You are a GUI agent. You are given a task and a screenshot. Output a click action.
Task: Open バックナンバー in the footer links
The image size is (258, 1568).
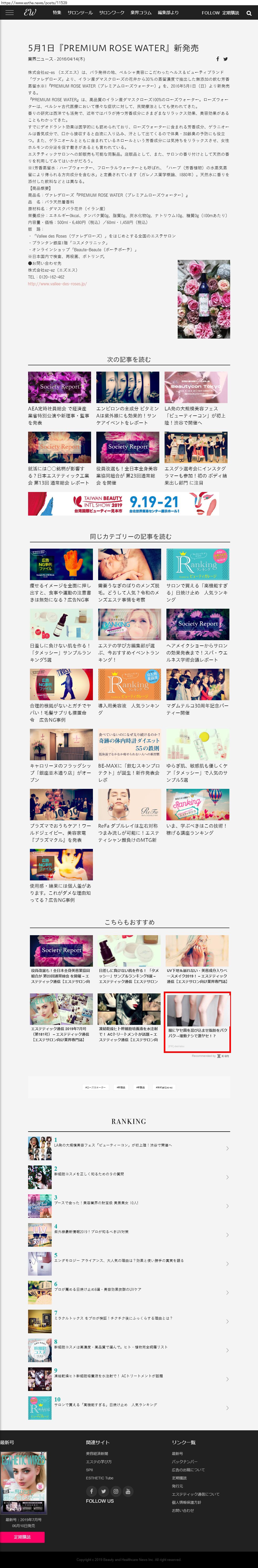point(184,1462)
